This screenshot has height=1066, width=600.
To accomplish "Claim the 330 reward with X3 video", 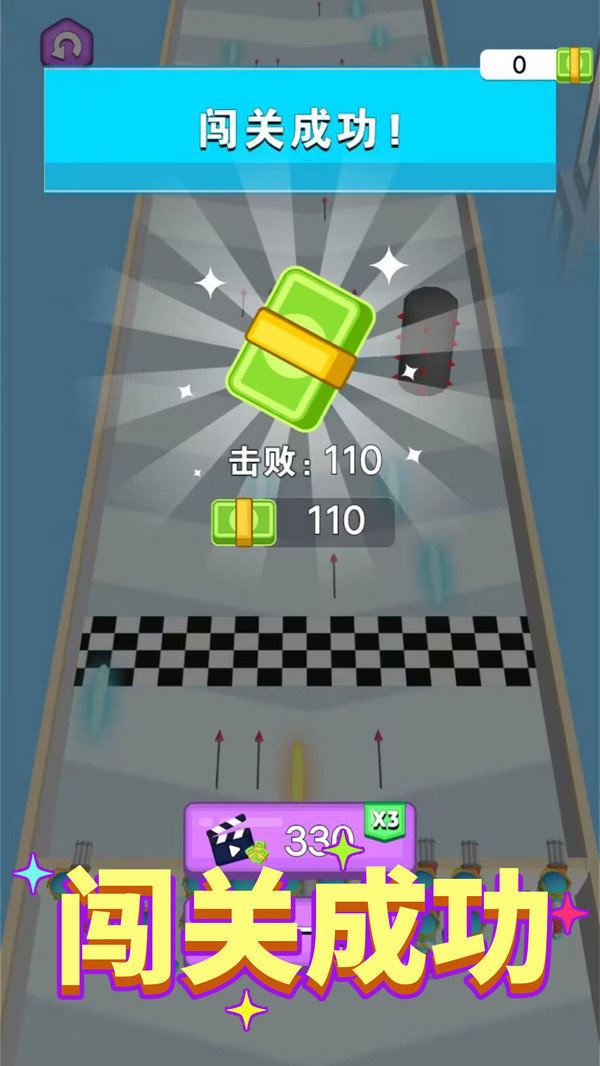I will point(299,838).
